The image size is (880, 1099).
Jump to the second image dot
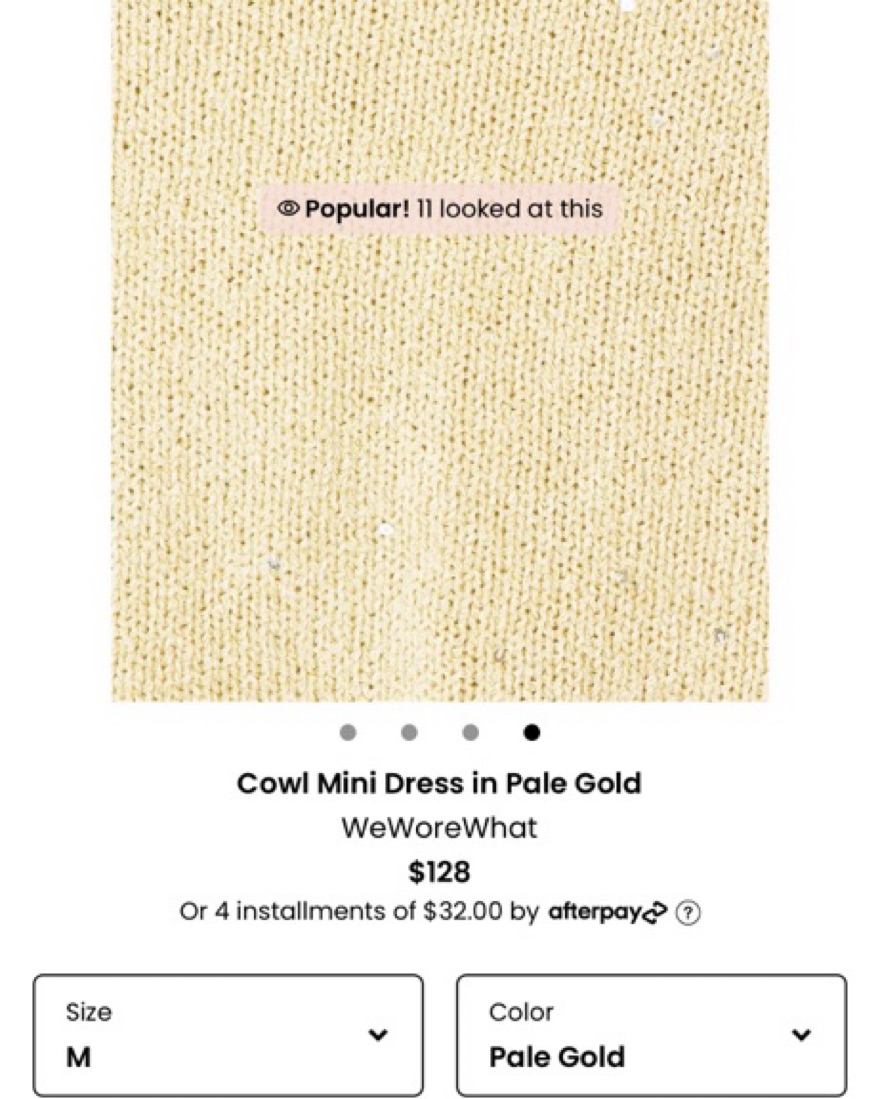[409, 733]
